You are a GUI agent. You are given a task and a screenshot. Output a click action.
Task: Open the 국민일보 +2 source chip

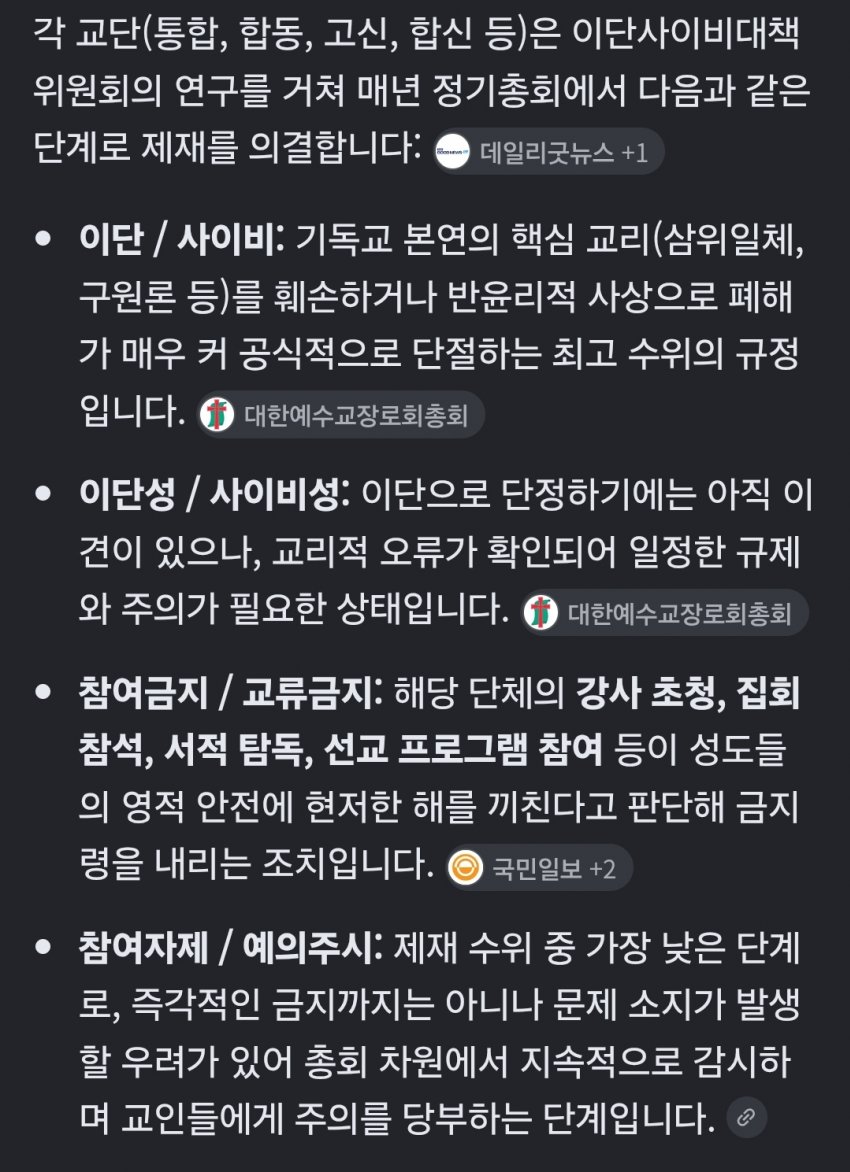click(539, 868)
